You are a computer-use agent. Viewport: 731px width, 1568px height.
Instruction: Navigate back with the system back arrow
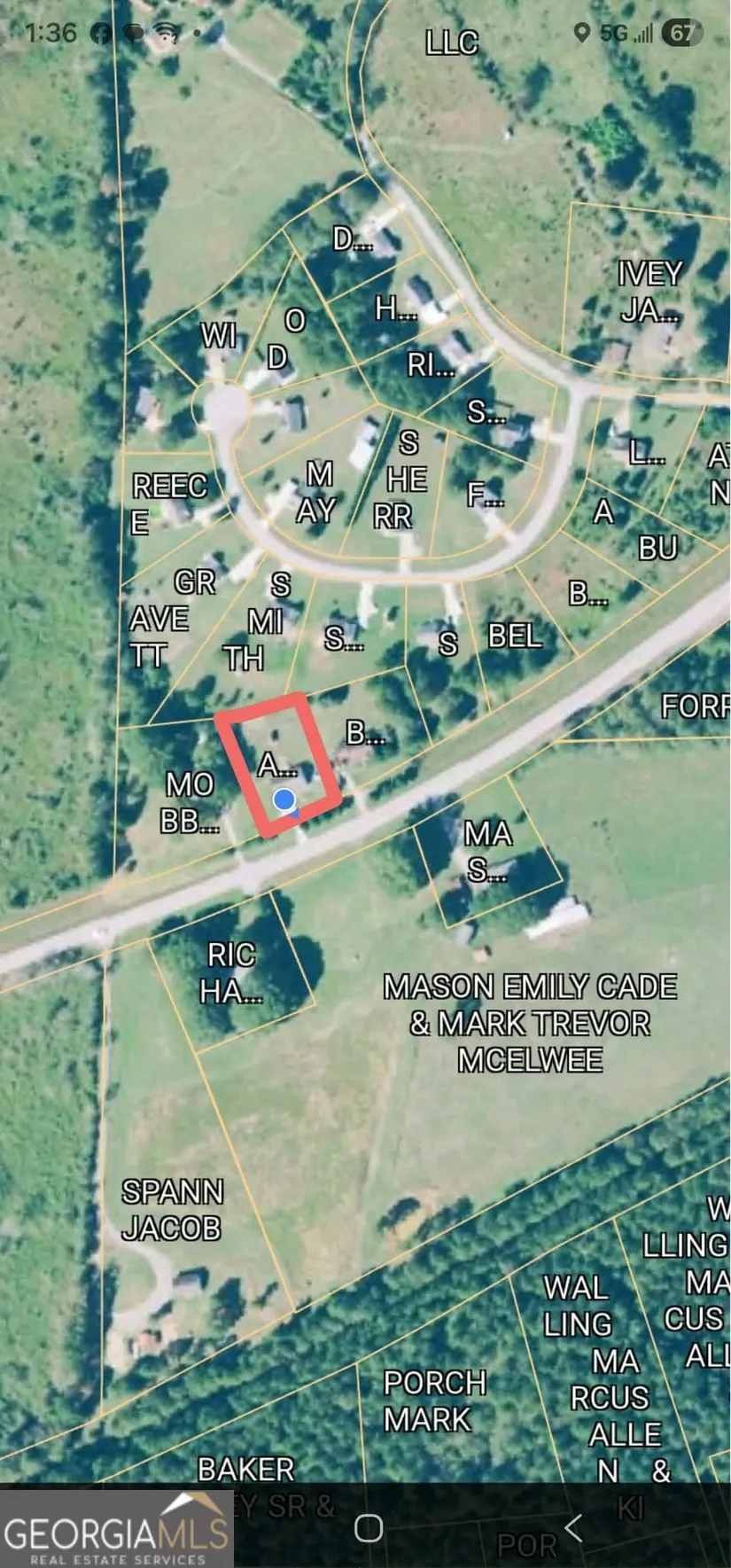pyautogui.click(x=573, y=1528)
